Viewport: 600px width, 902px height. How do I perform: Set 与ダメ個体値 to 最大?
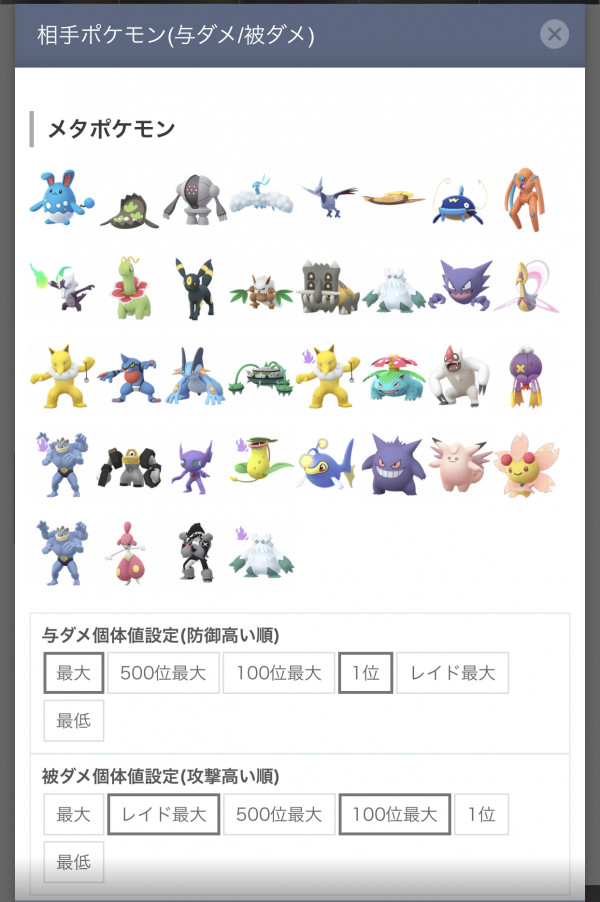[x=73, y=673]
